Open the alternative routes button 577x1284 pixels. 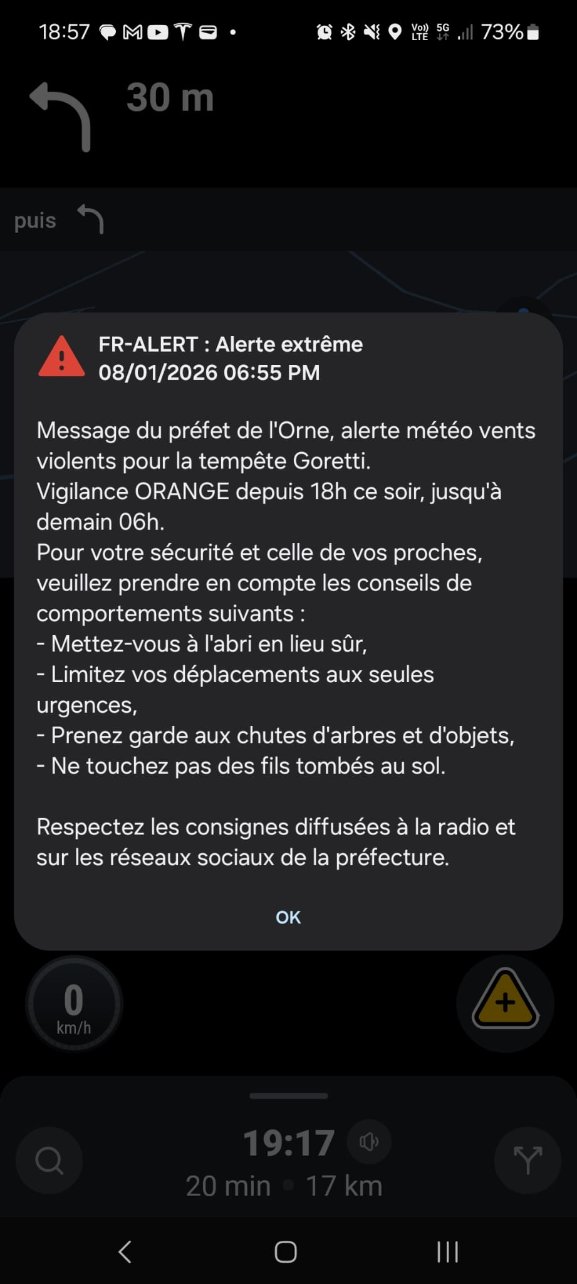coord(527,1161)
